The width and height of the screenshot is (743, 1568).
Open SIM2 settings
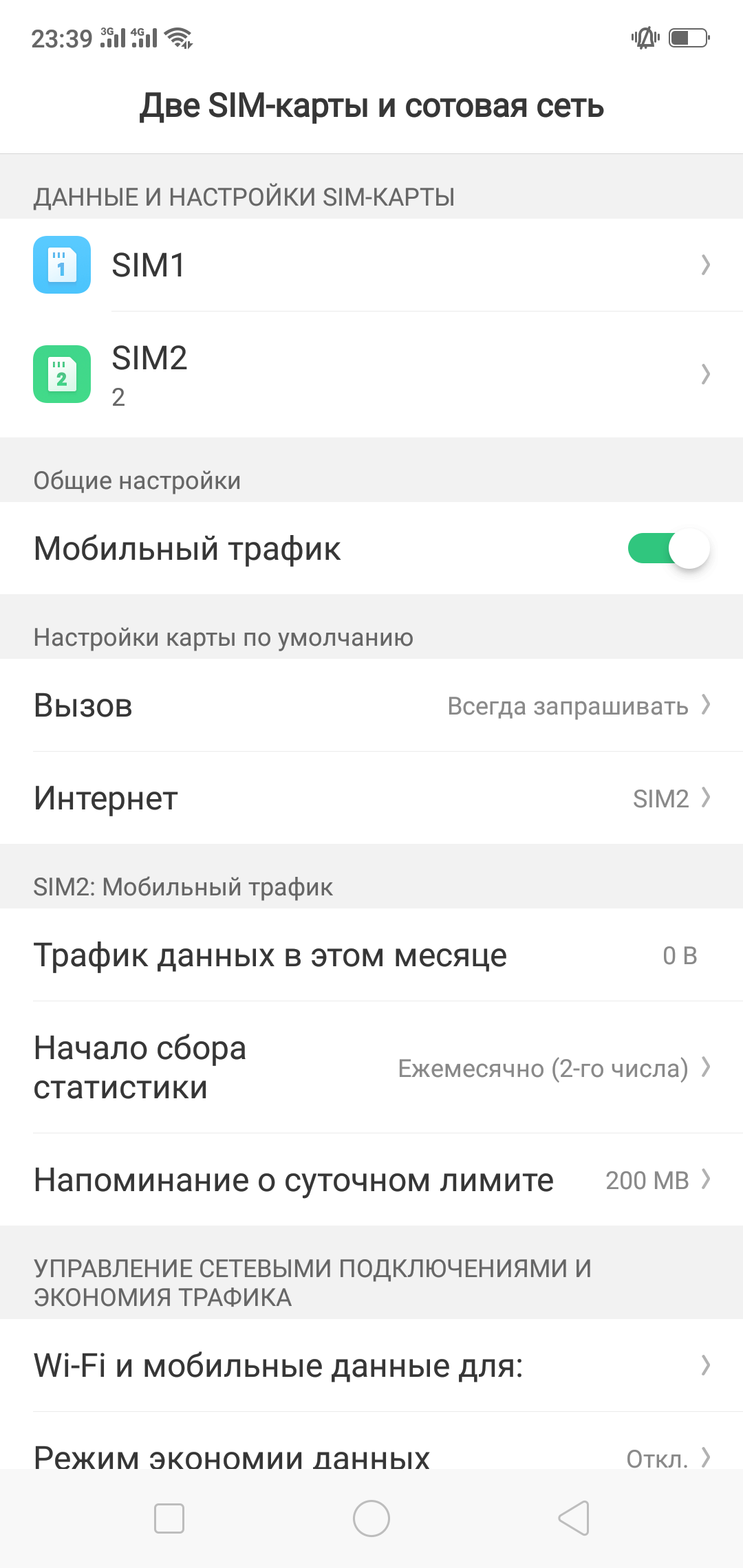(371, 375)
